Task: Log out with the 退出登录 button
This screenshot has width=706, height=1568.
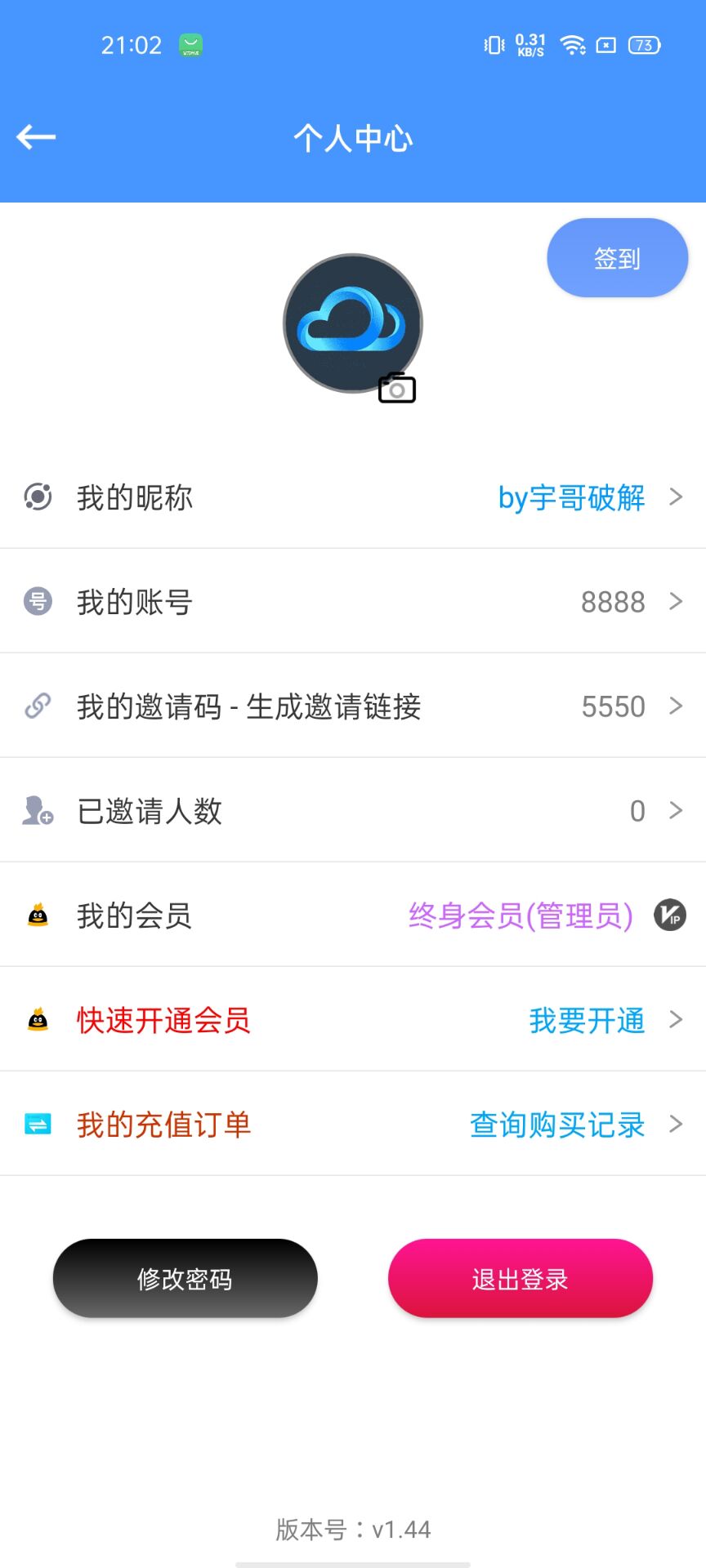Action: 521,1278
